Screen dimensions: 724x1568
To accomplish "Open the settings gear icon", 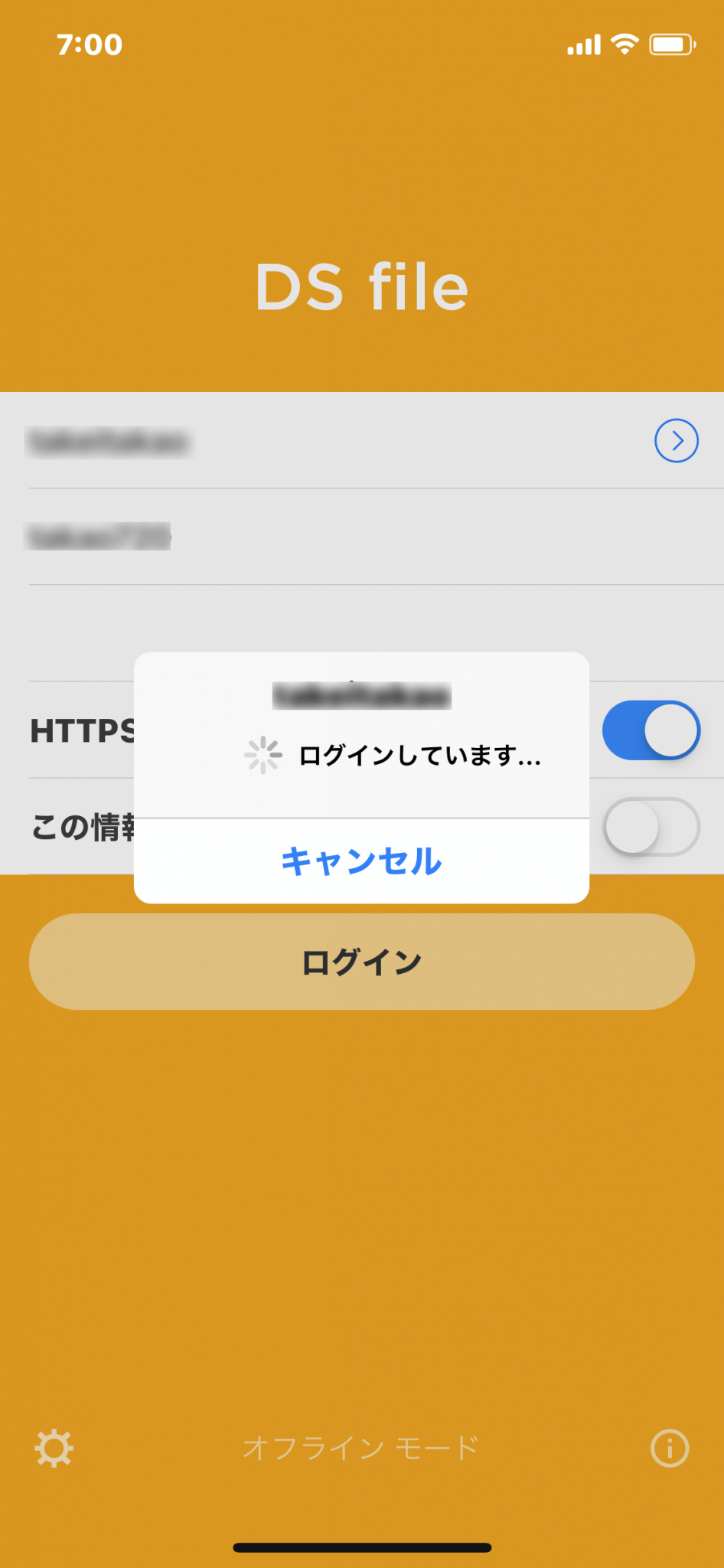I will (54, 1447).
